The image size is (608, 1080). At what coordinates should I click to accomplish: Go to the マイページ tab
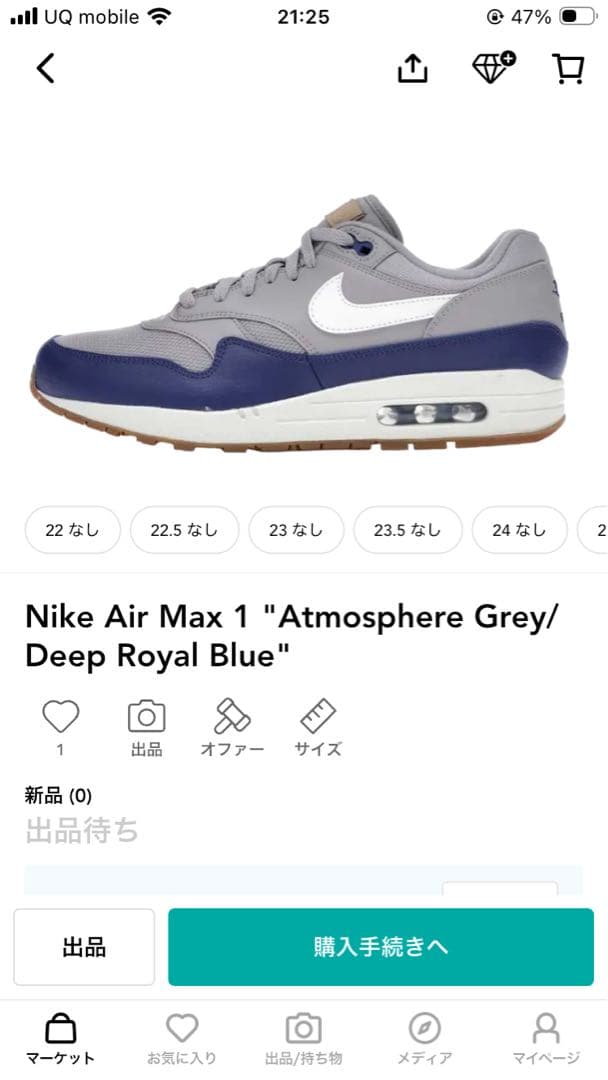(546, 1039)
